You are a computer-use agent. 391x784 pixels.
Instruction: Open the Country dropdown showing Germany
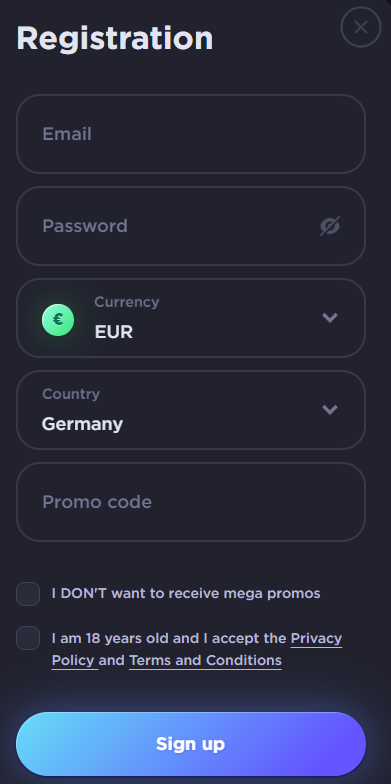191,410
